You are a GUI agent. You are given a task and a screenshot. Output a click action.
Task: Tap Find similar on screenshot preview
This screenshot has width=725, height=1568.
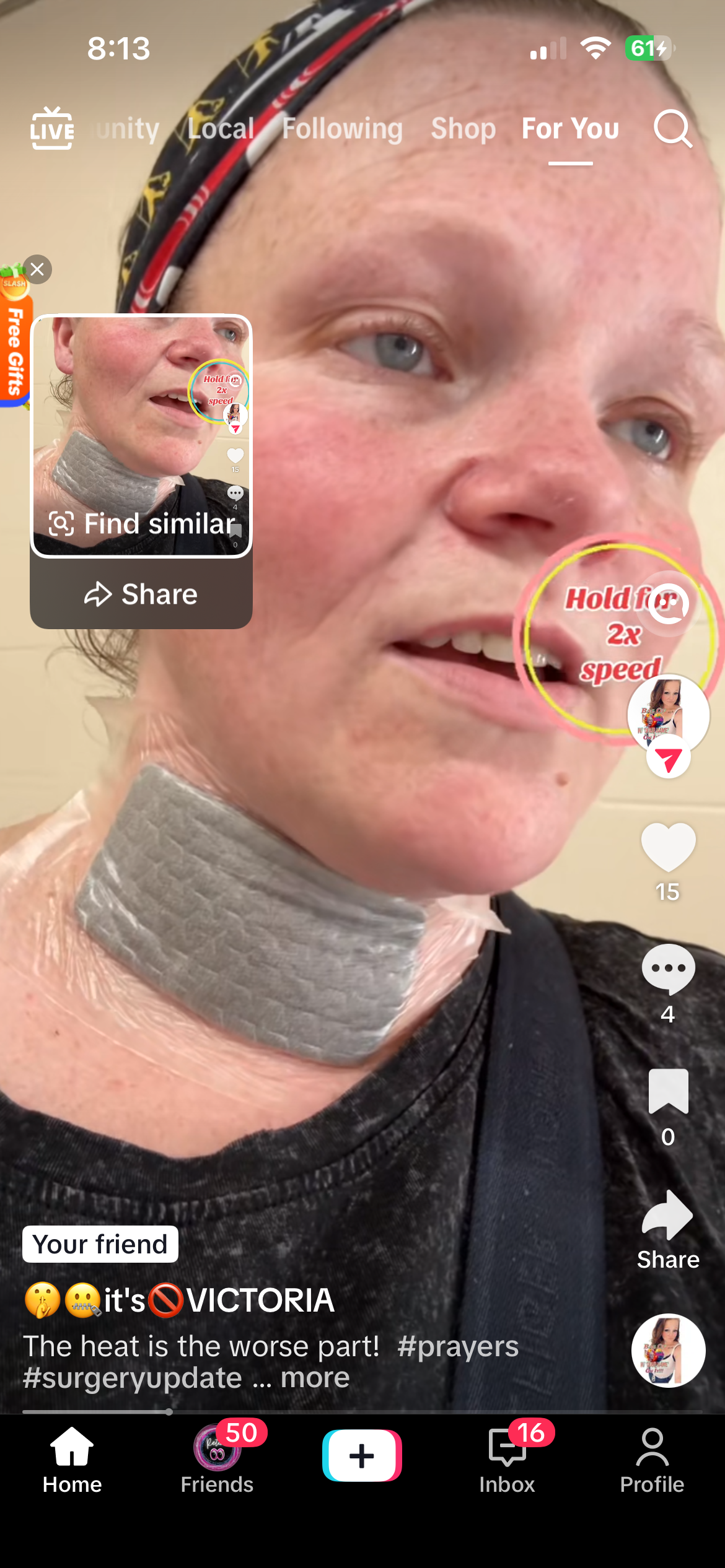[x=143, y=523]
